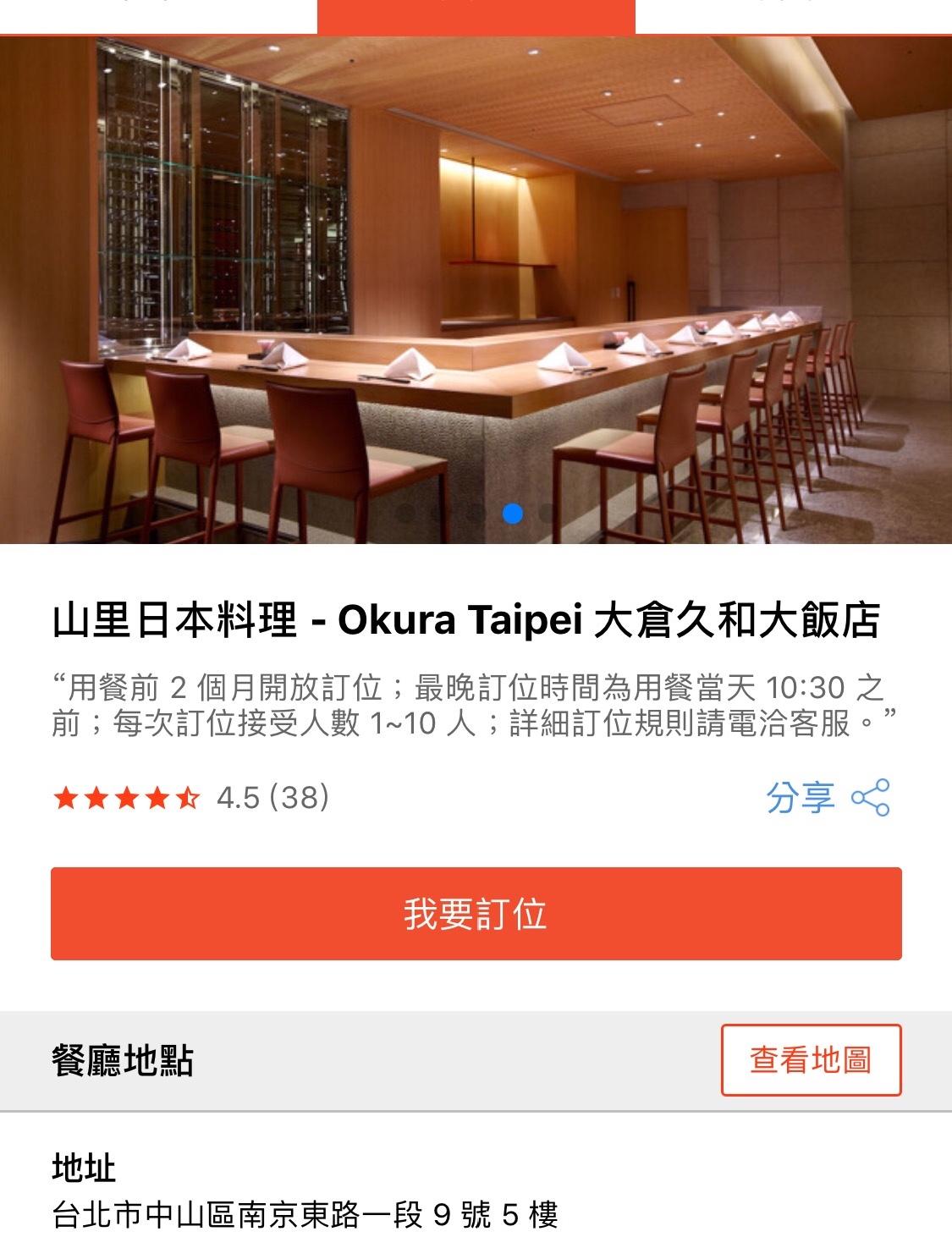Tap the restaurant photo carousel

tap(476, 288)
